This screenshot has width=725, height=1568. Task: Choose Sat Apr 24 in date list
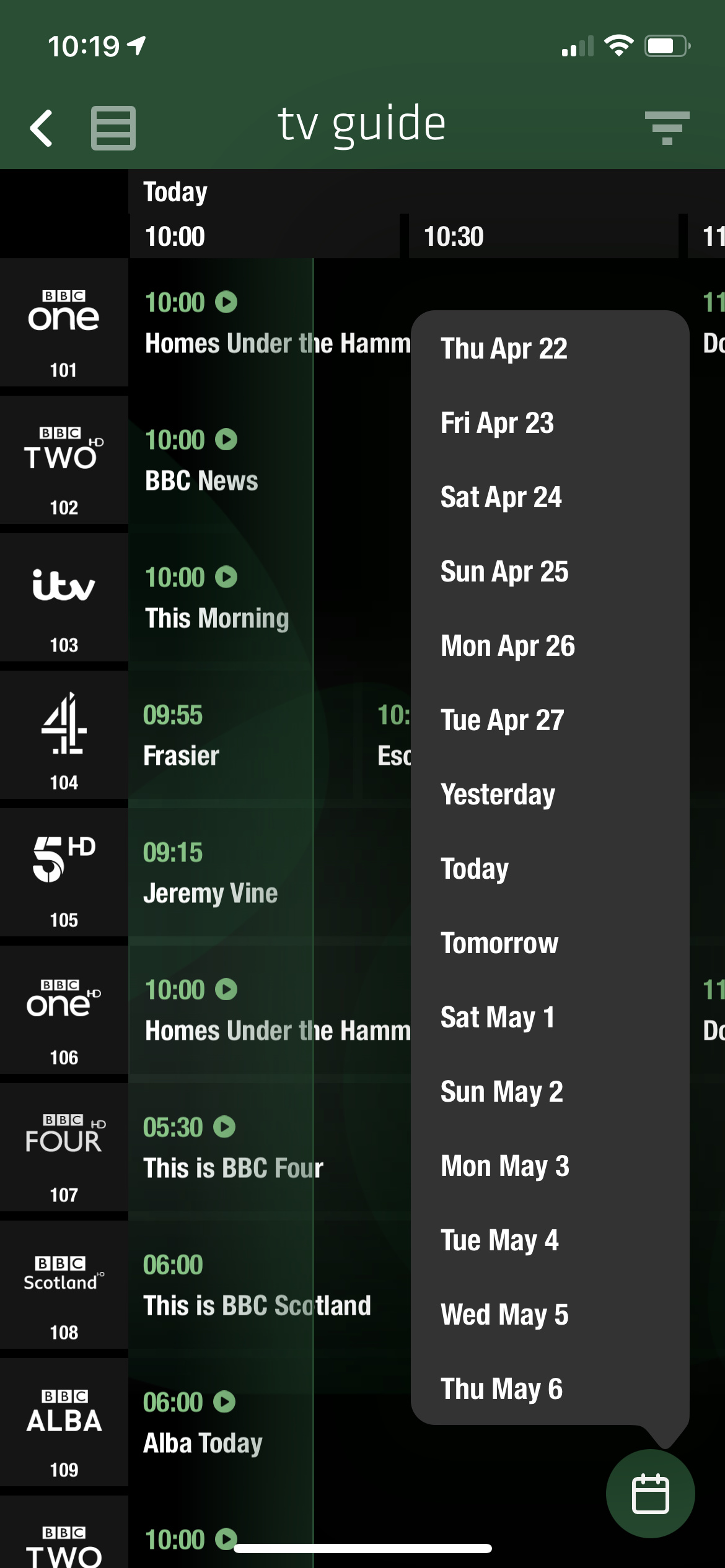point(501,497)
